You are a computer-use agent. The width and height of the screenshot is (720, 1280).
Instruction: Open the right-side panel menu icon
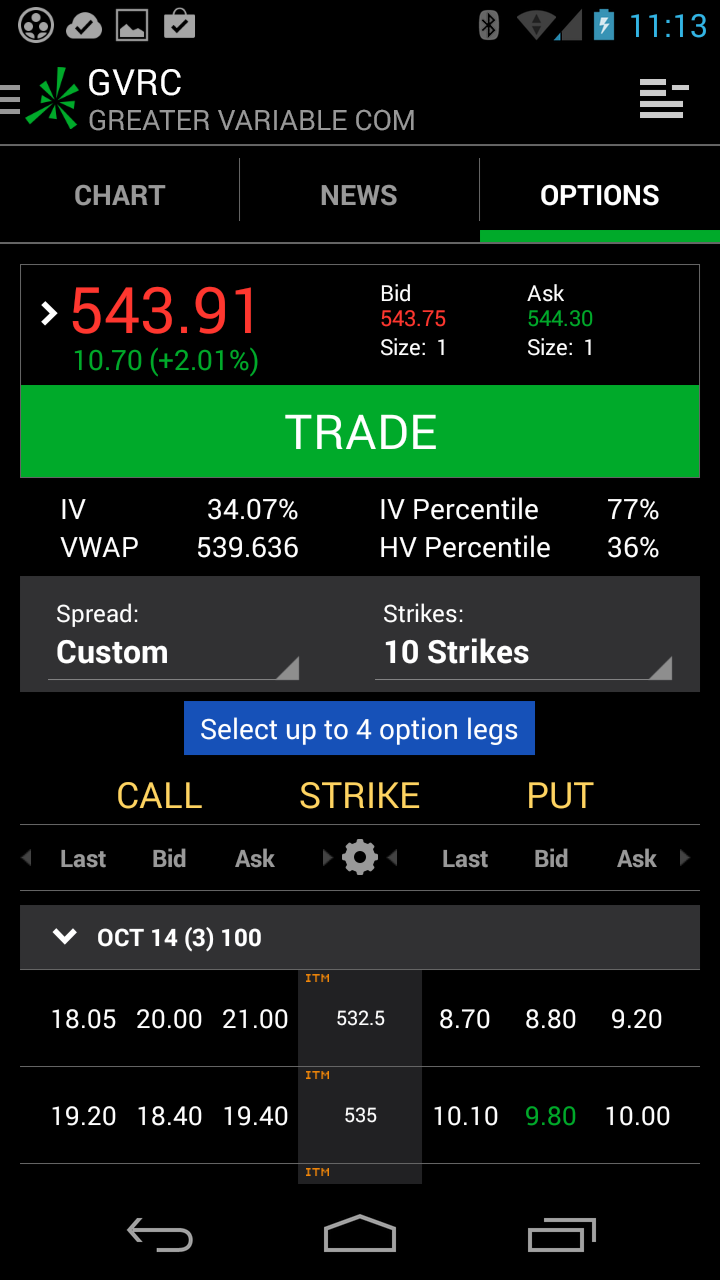pyautogui.click(x=664, y=100)
